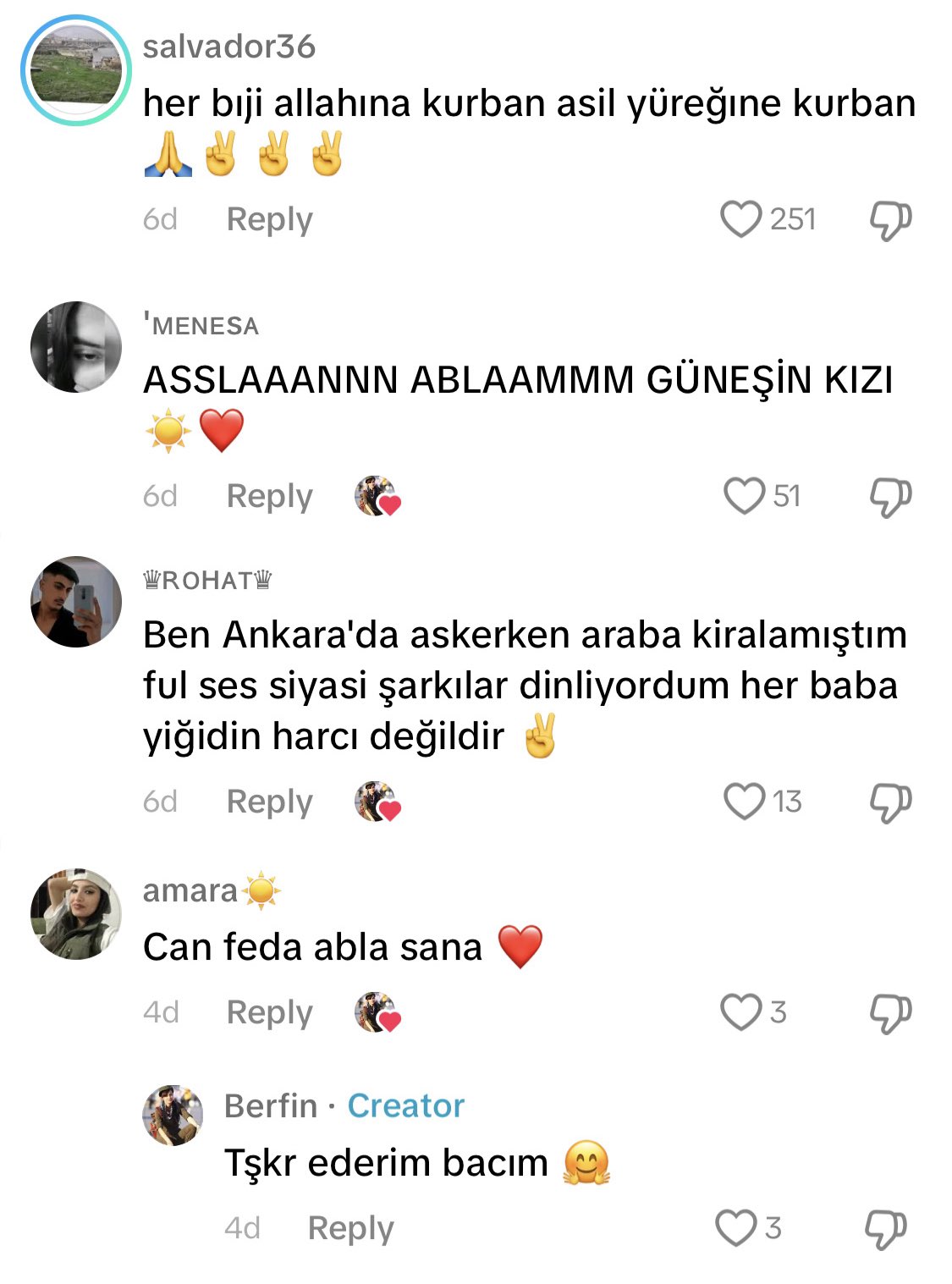Reply to salvador36's comment
Screen dimensions: 952x1284
[x=269, y=219]
